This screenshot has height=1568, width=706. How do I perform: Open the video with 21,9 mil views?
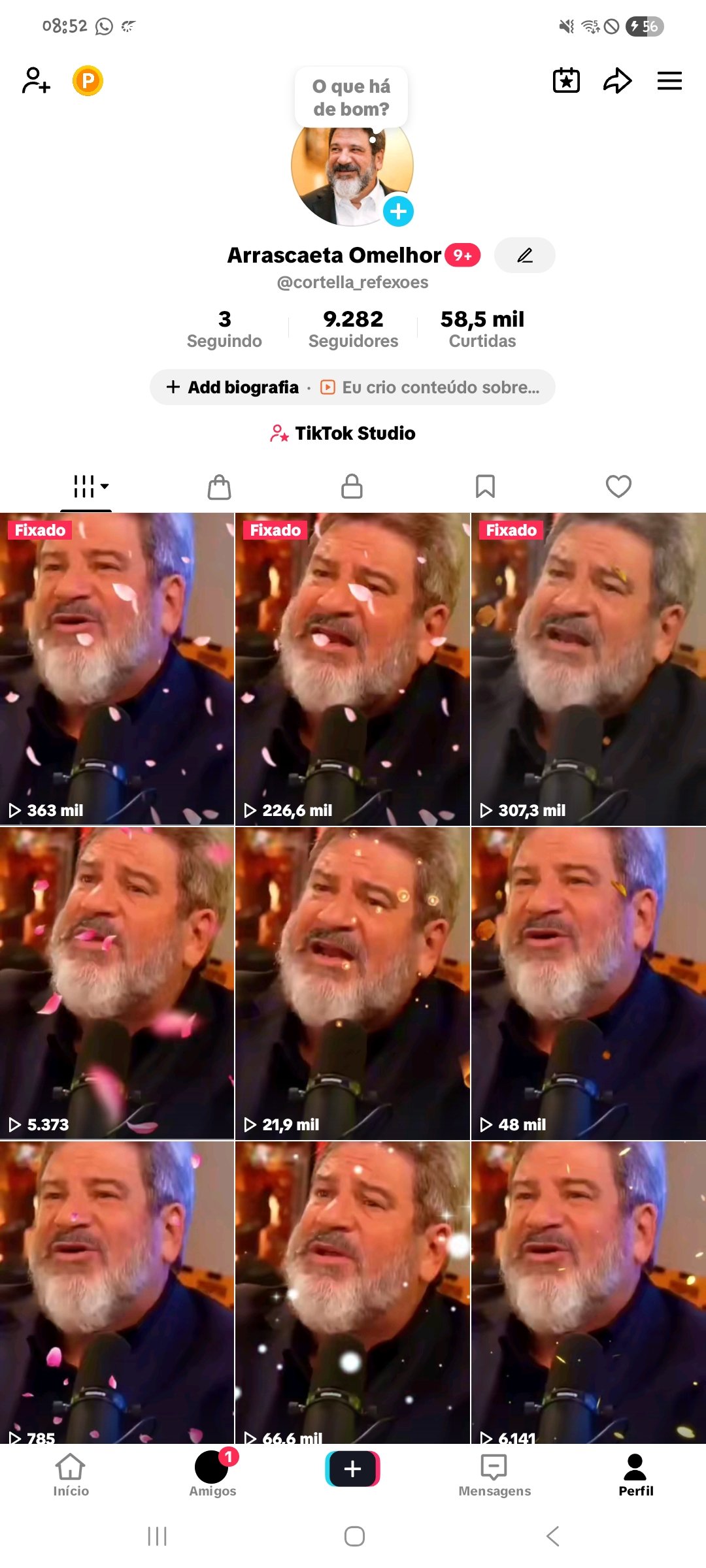[x=352, y=983]
